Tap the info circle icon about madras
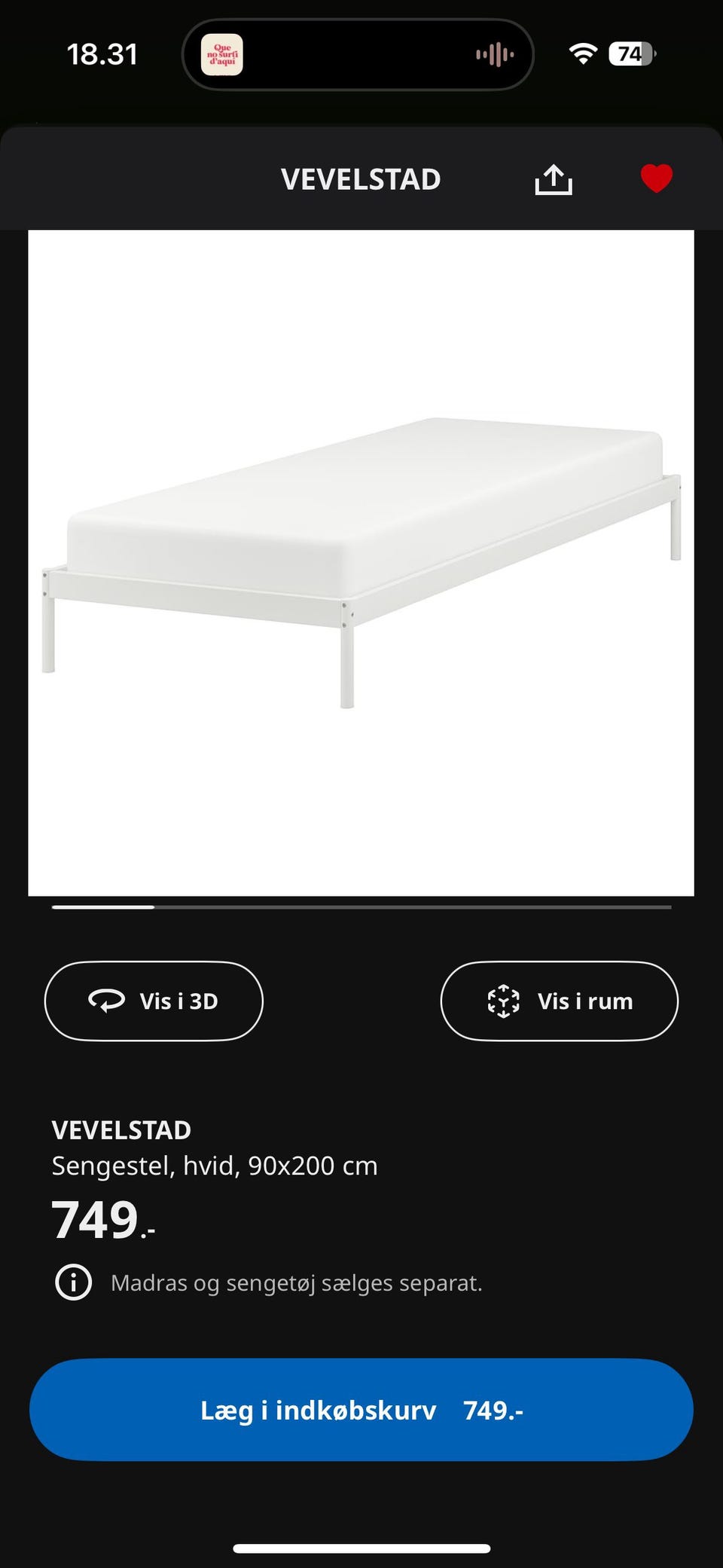Screen dimensions: 723x1568 [x=72, y=1282]
